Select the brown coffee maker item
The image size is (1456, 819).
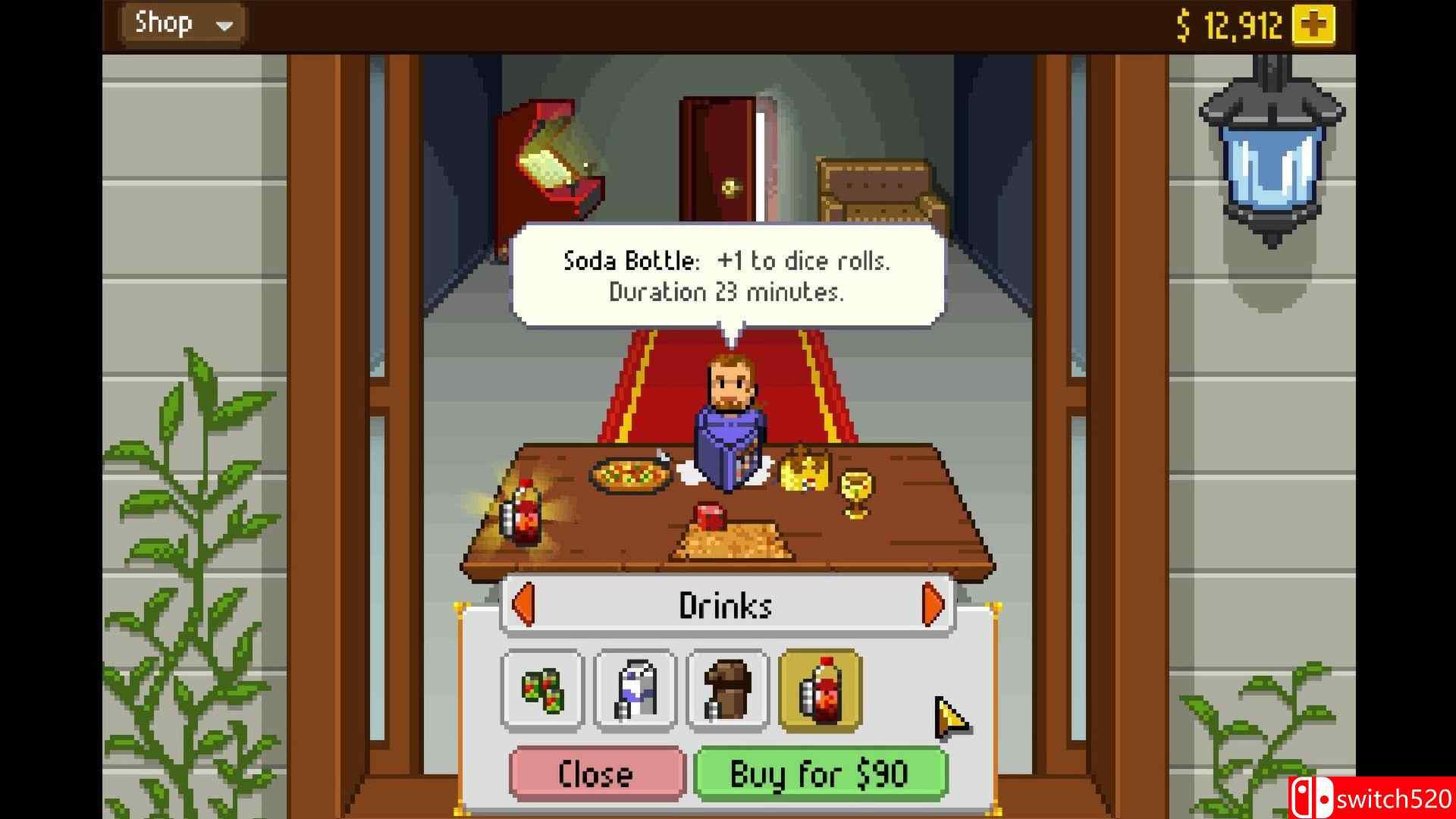pos(728,689)
